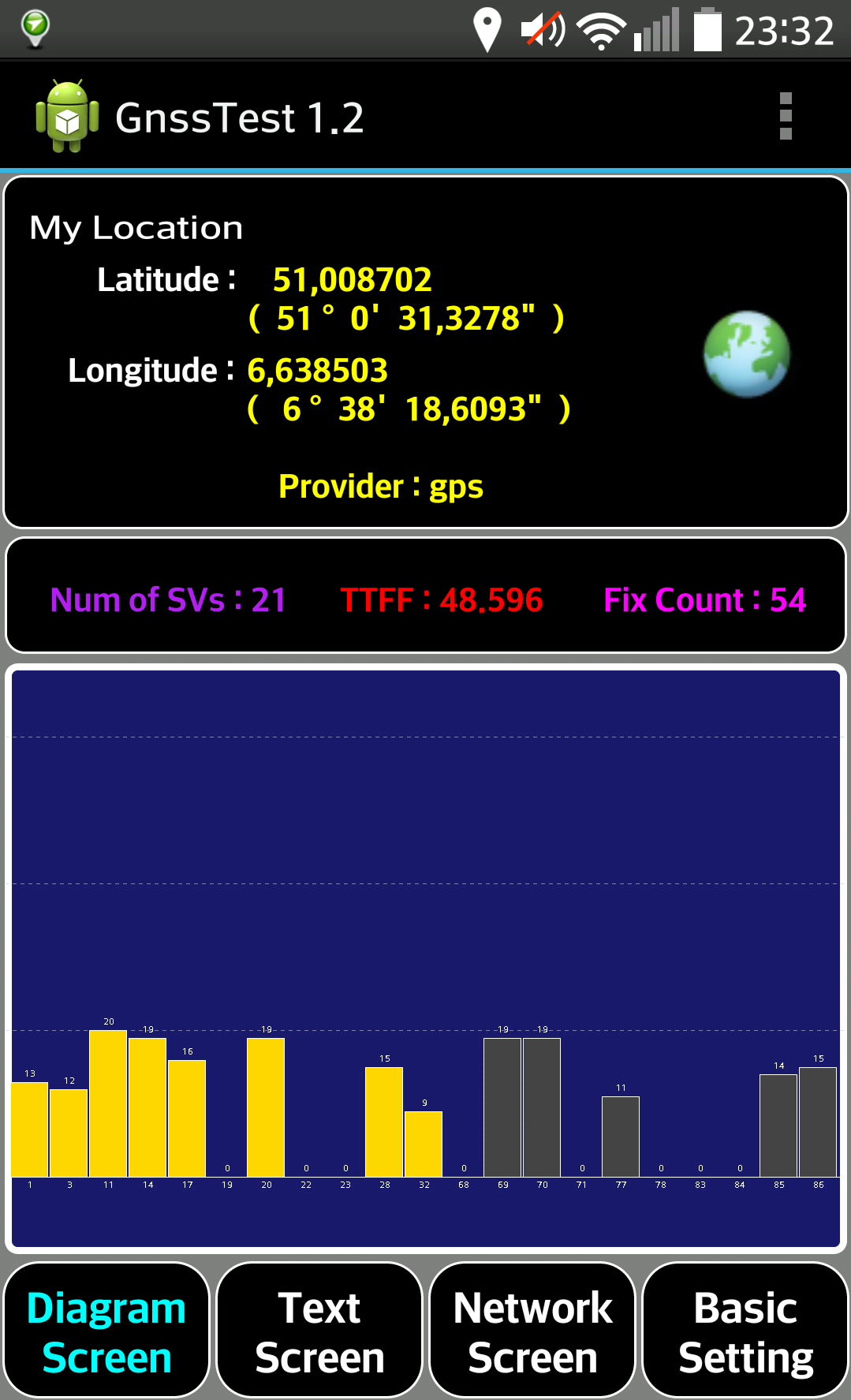Go to Basic Setting
This screenshot has height=1400, width=851.
[745, 1331]
